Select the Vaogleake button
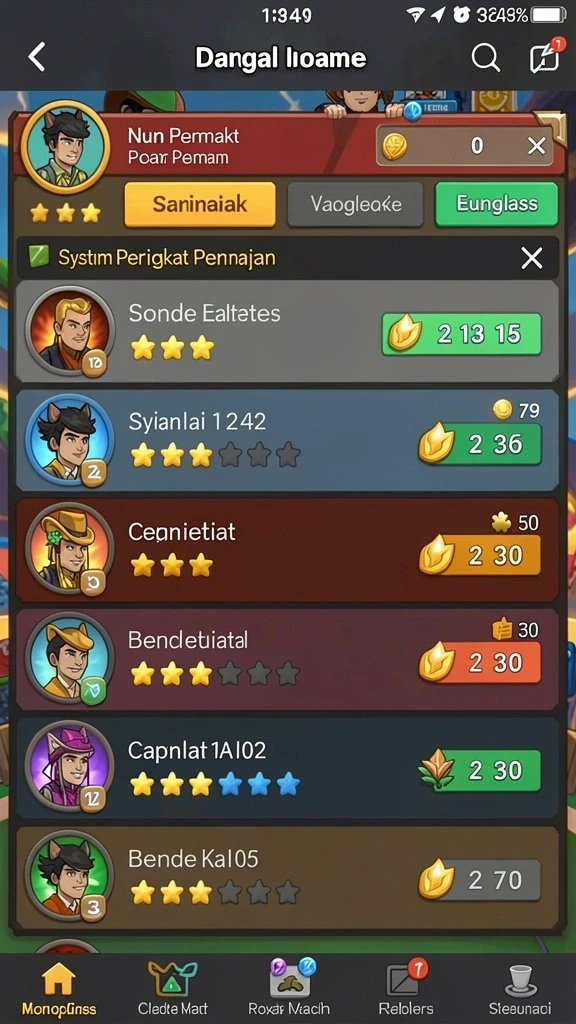The width and height of the screenshot is (576, 1024). coord(356,204)
